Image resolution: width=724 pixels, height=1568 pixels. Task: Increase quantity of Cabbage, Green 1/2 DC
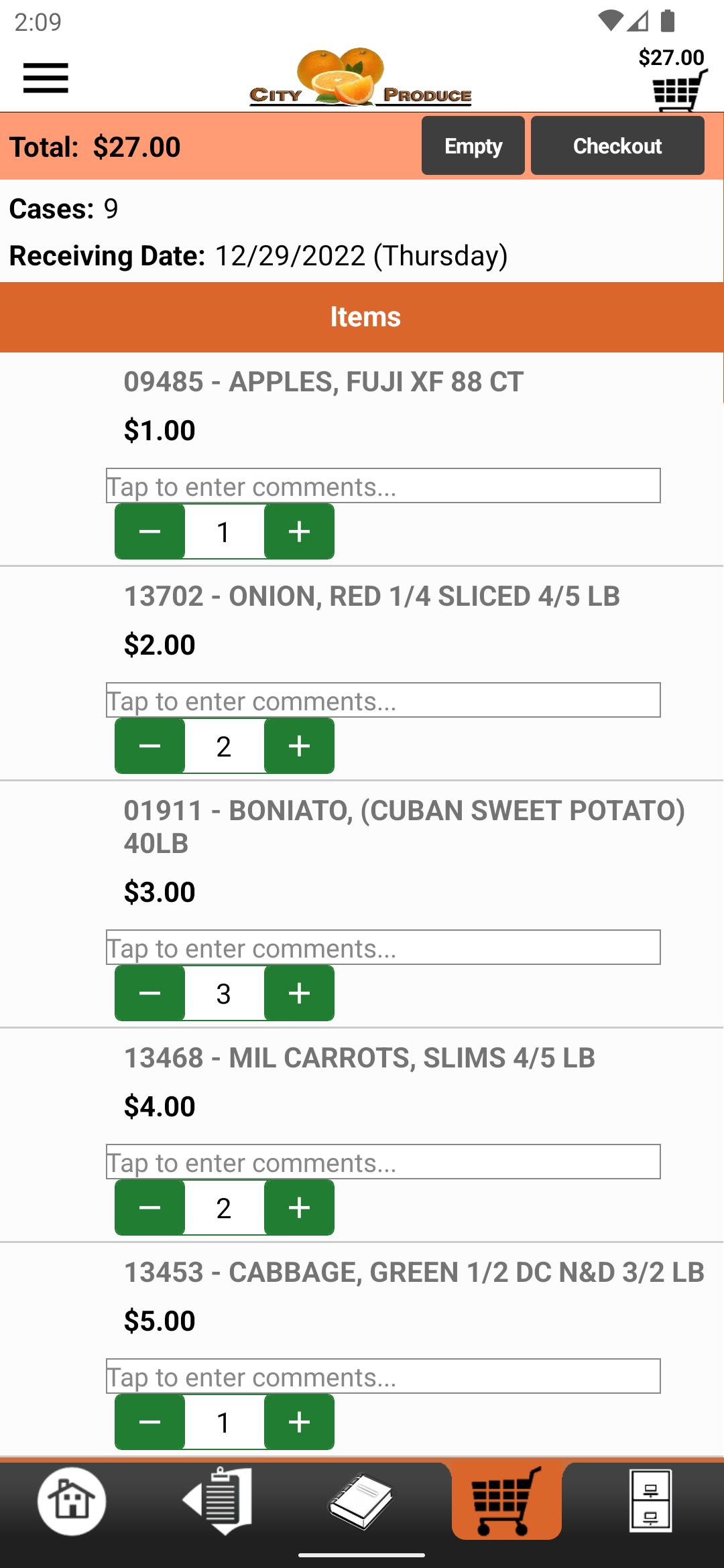click(299, 1422)
